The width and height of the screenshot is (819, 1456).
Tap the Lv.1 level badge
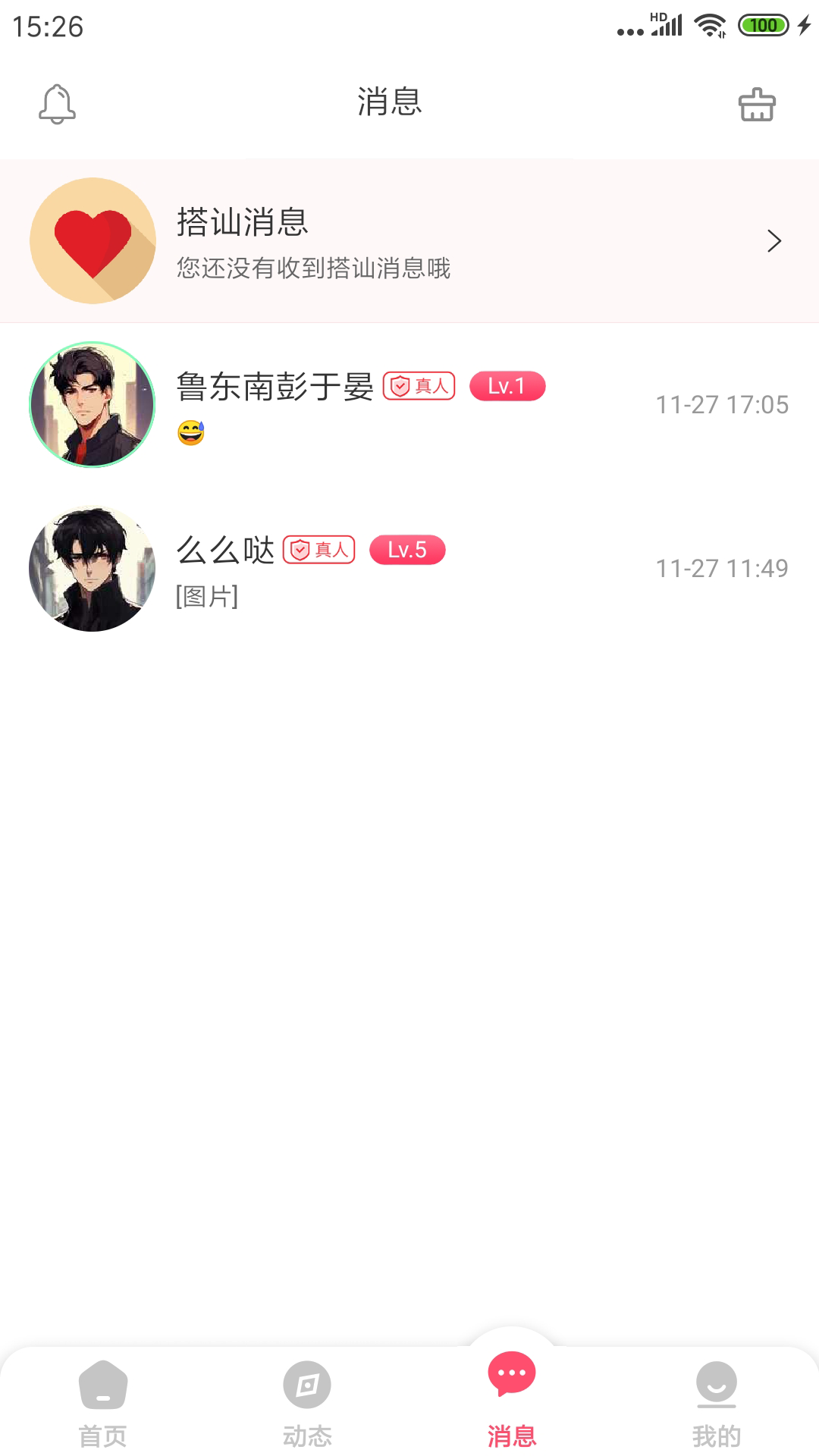[508, 386]
